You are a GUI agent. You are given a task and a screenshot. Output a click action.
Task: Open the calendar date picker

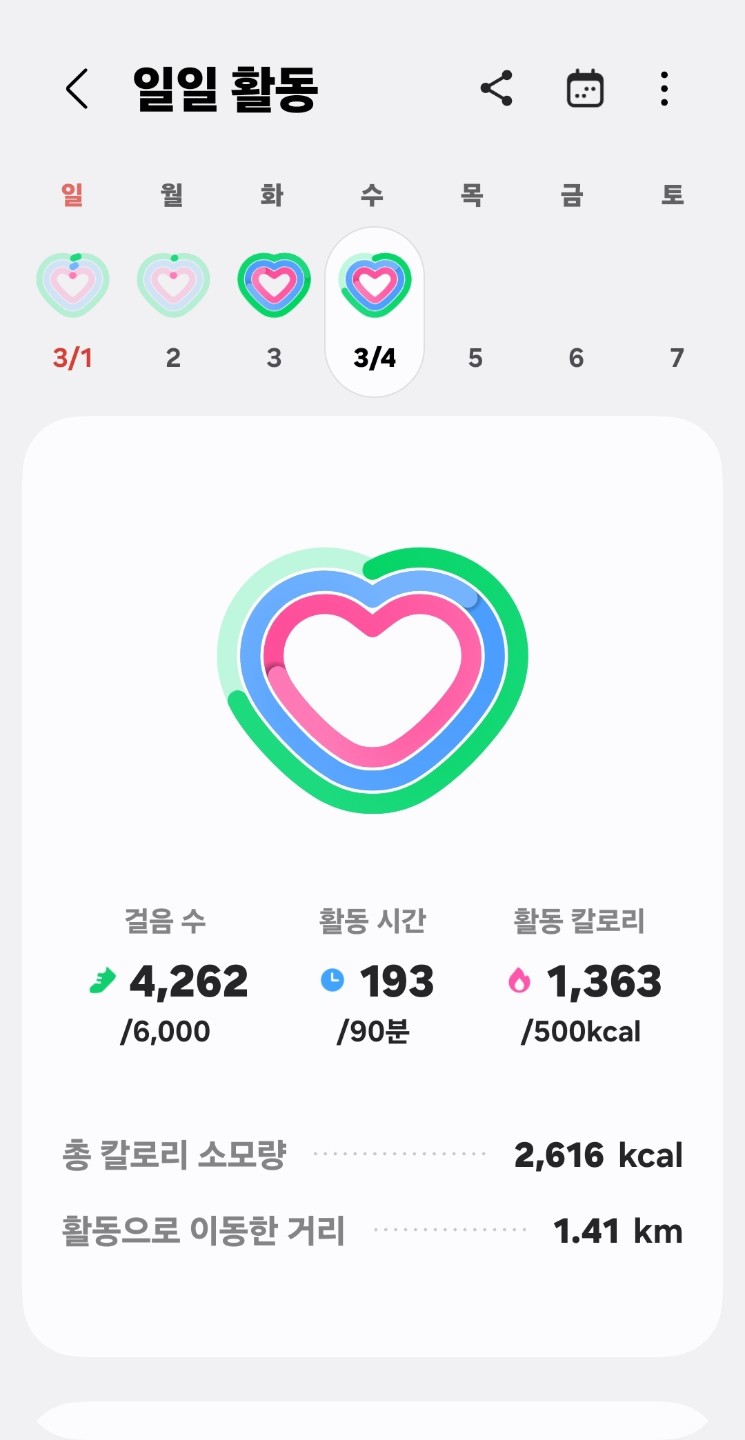pyautogui.click(x=584, y=89)
